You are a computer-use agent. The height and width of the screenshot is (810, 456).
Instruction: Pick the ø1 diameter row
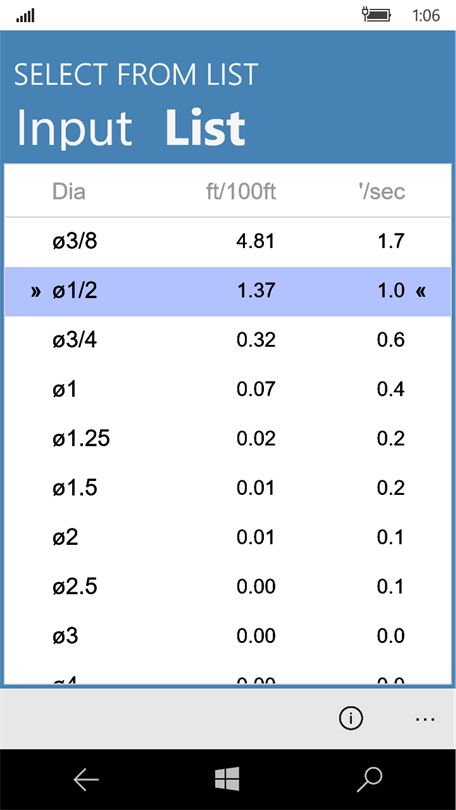[x=228, y=390]
